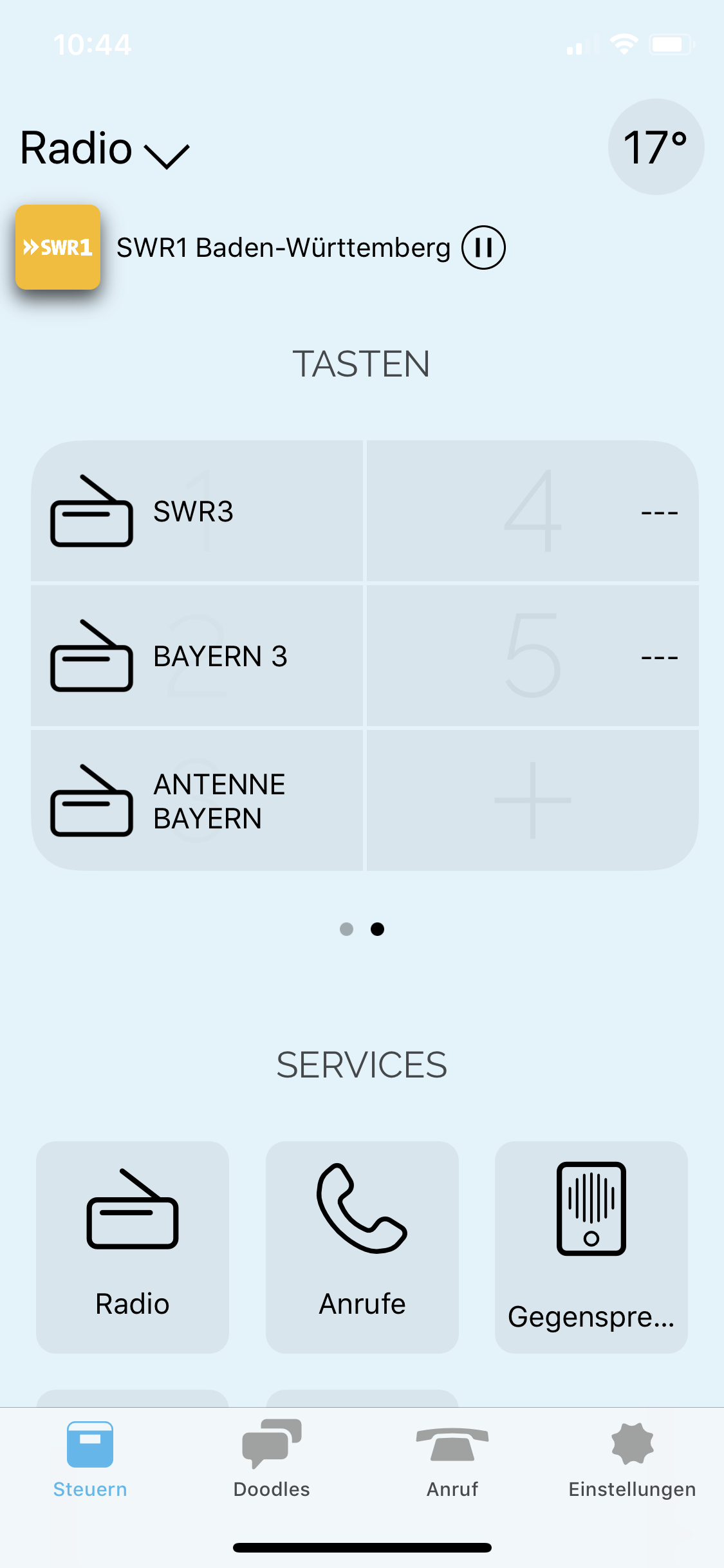
Task: Open the Einstellungen tab
Action: click(632, 1459)
